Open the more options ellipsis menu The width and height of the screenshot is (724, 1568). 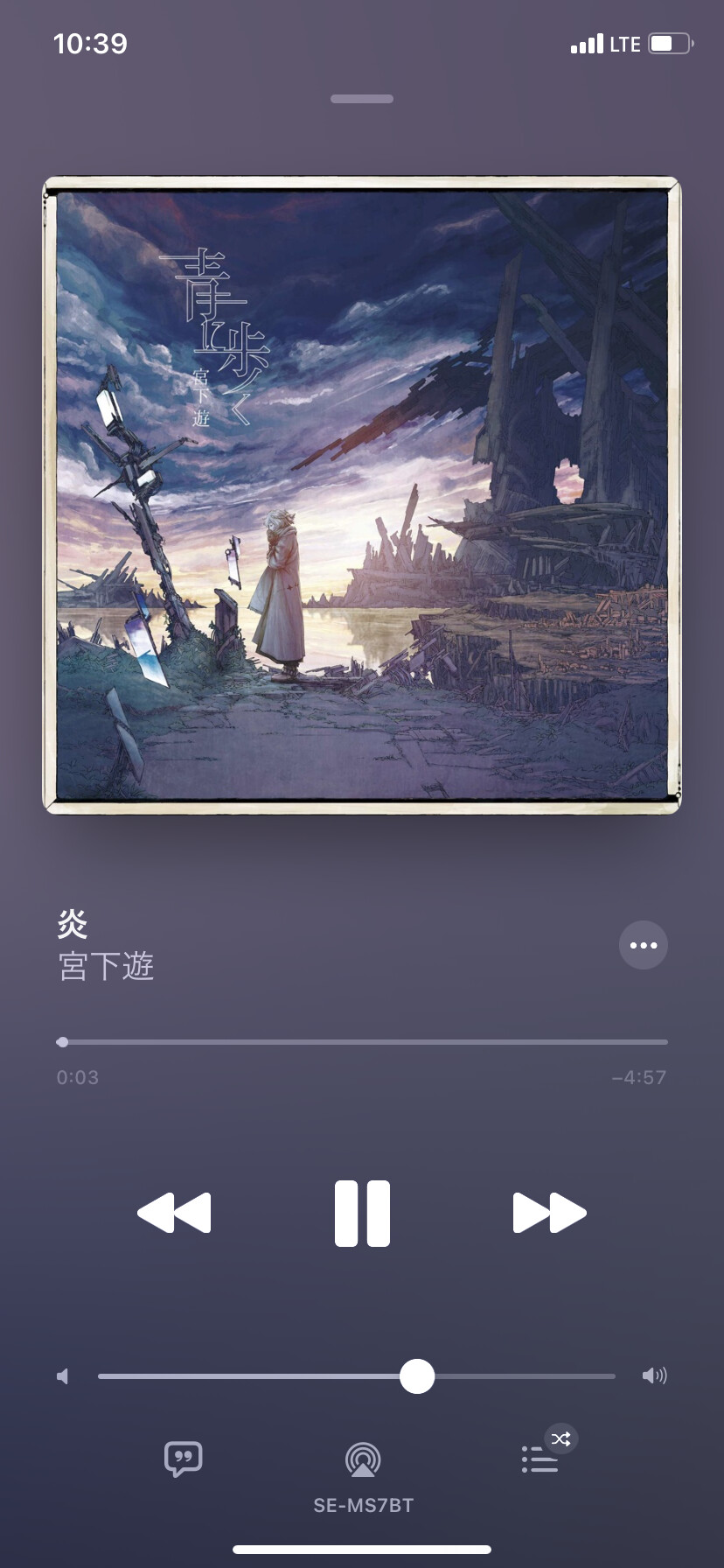click(644, 945)
